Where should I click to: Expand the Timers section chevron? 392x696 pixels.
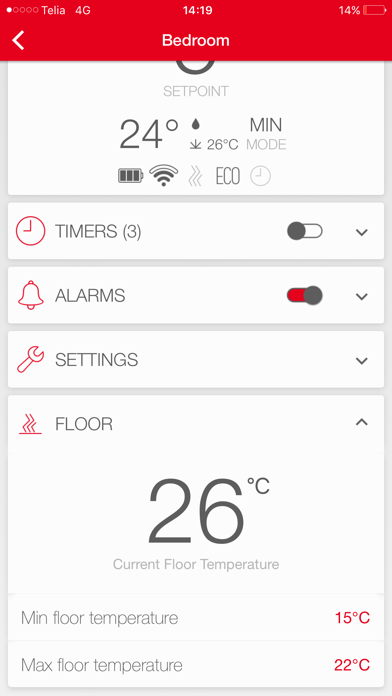[362, 232]
